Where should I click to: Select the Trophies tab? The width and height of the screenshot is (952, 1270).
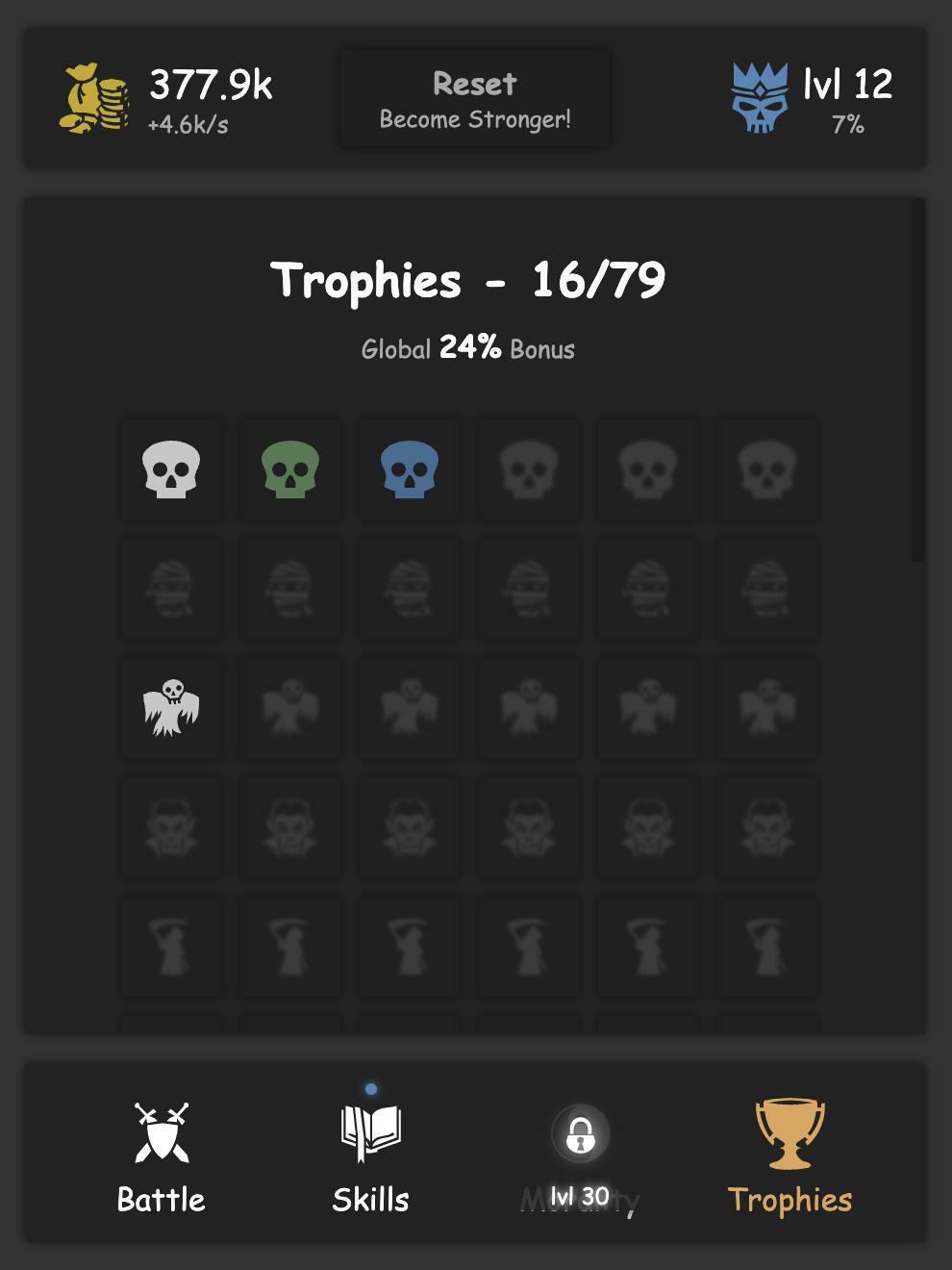tap(789, 1157)
